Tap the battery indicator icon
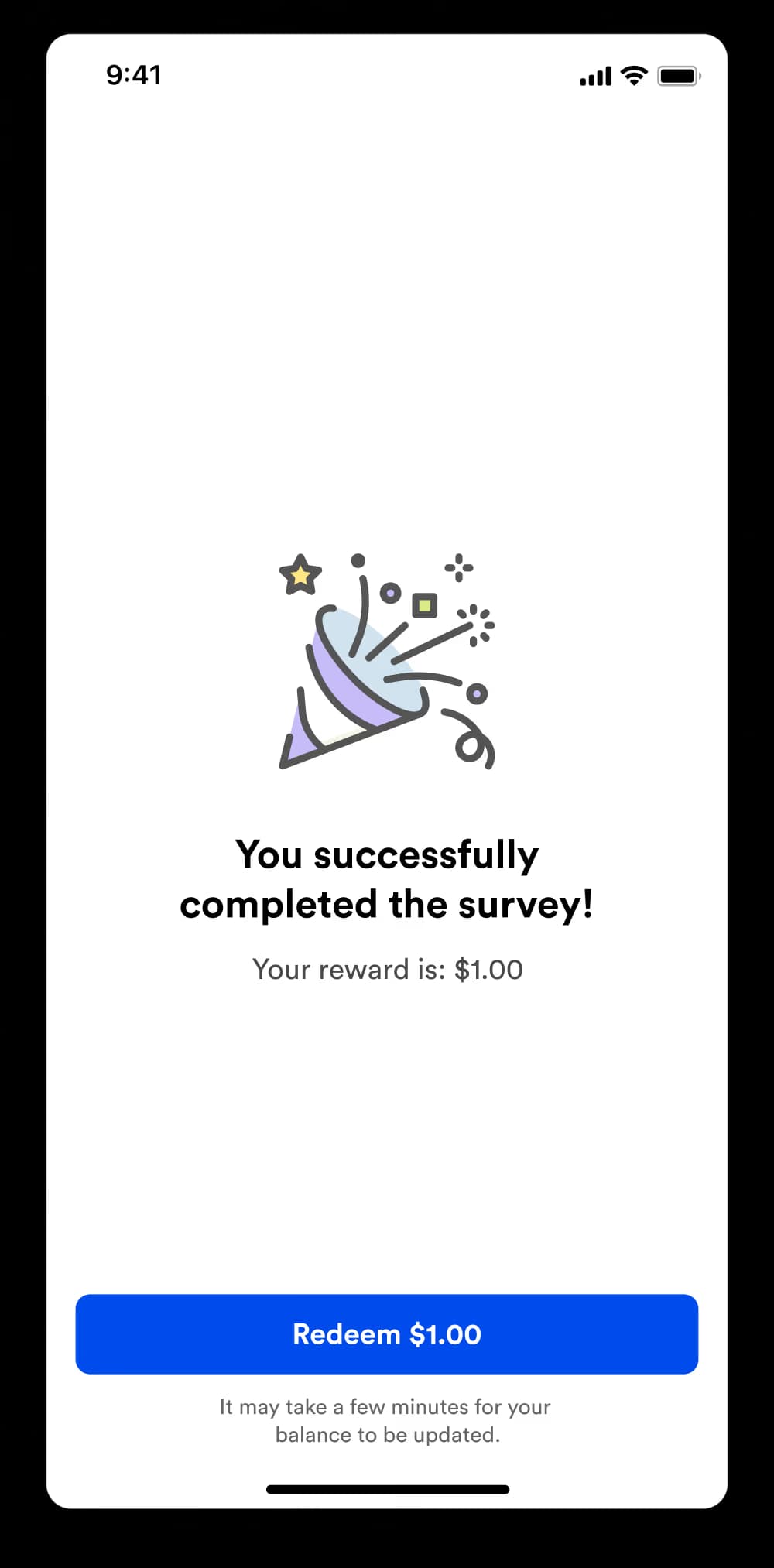Image resolution: width=774 pixels, height=1568 pixels. click(x=677, y=75)
